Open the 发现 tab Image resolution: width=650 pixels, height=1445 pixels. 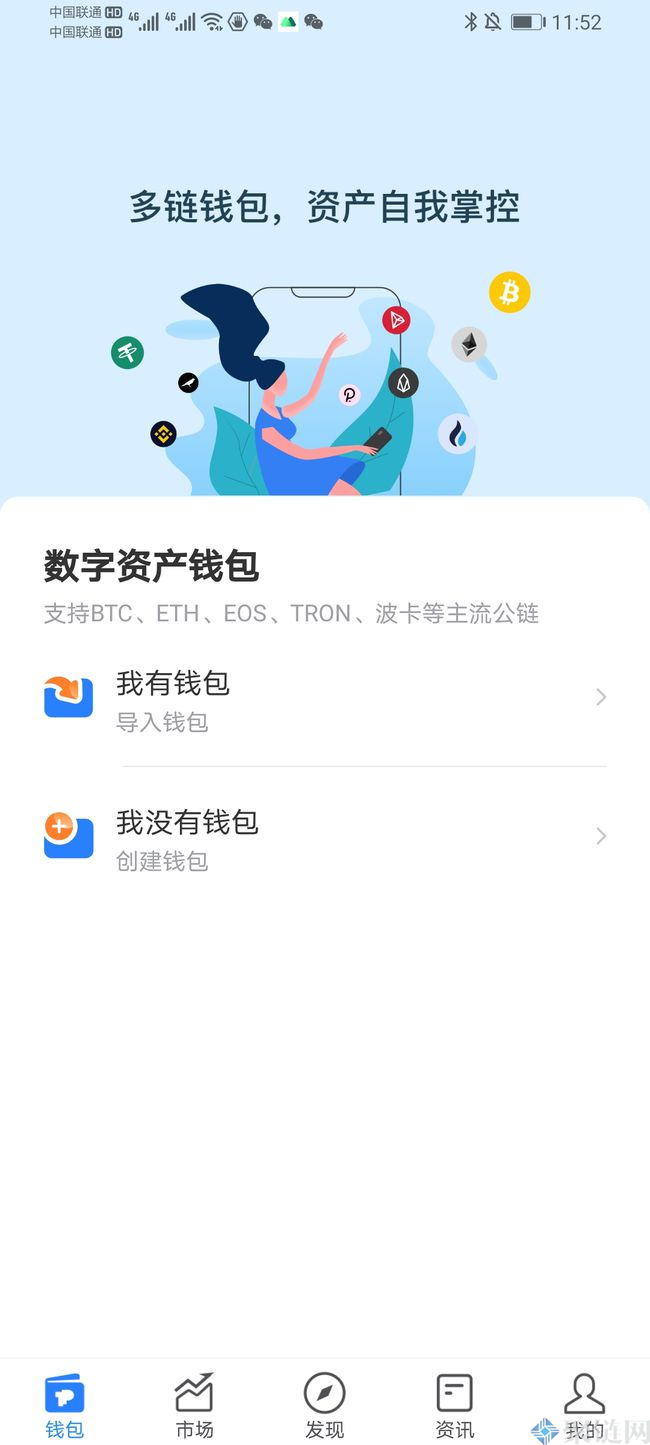point(325,1405)
